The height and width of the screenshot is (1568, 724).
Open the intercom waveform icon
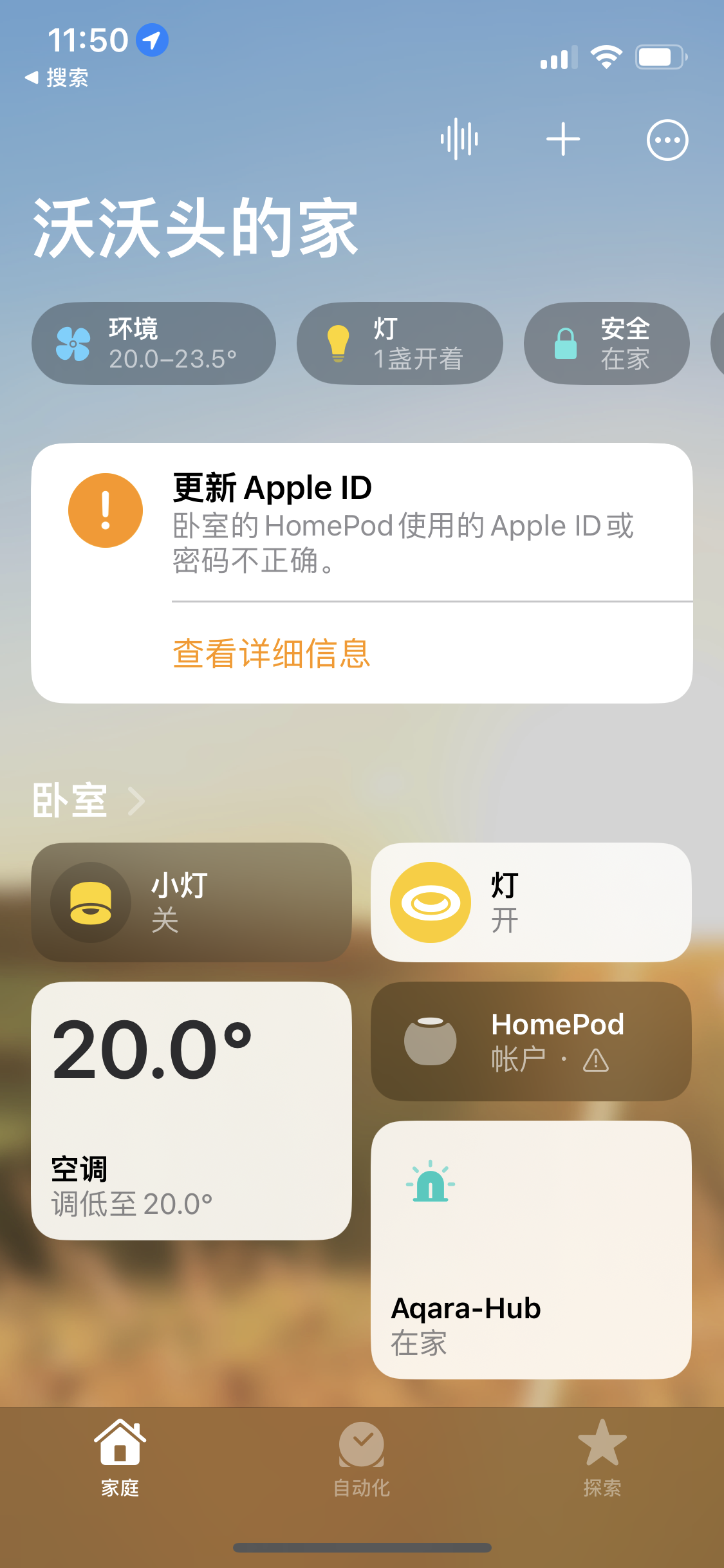459,139
